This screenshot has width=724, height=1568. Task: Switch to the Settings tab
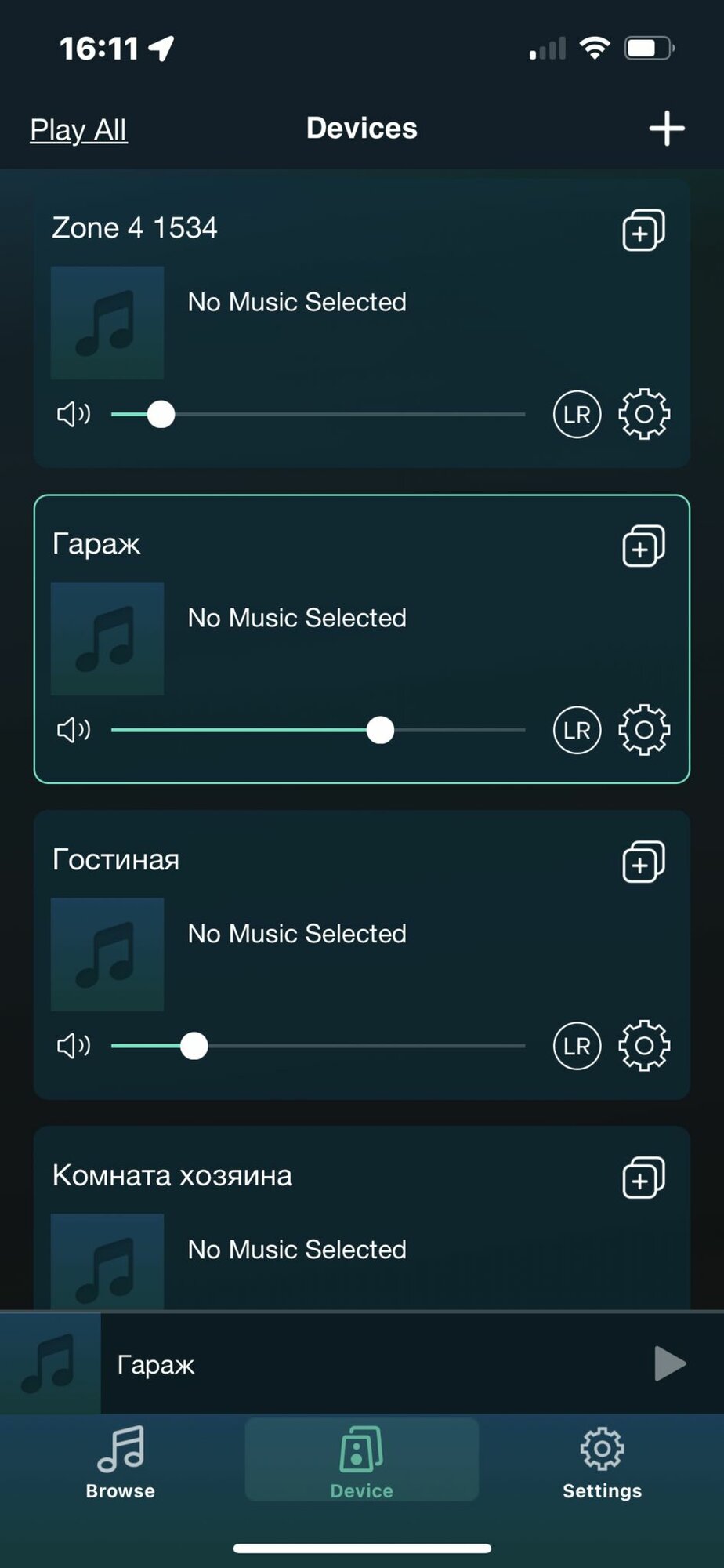[602, 1461]
